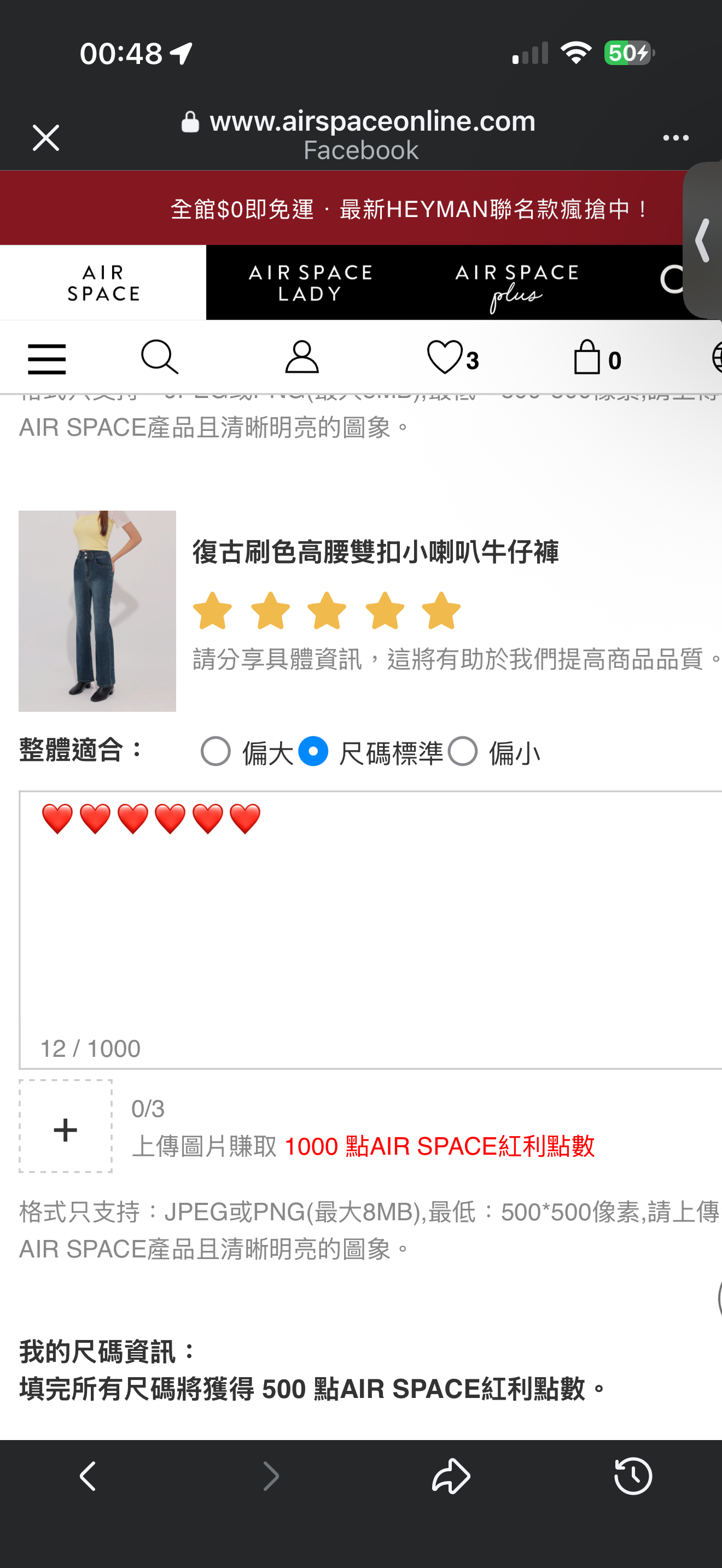Open the 復古刷色高腰雙扣小喇叭牛仔褲 product image
This screenshot has height=1568, width=722.
click(x=97, y=611)
